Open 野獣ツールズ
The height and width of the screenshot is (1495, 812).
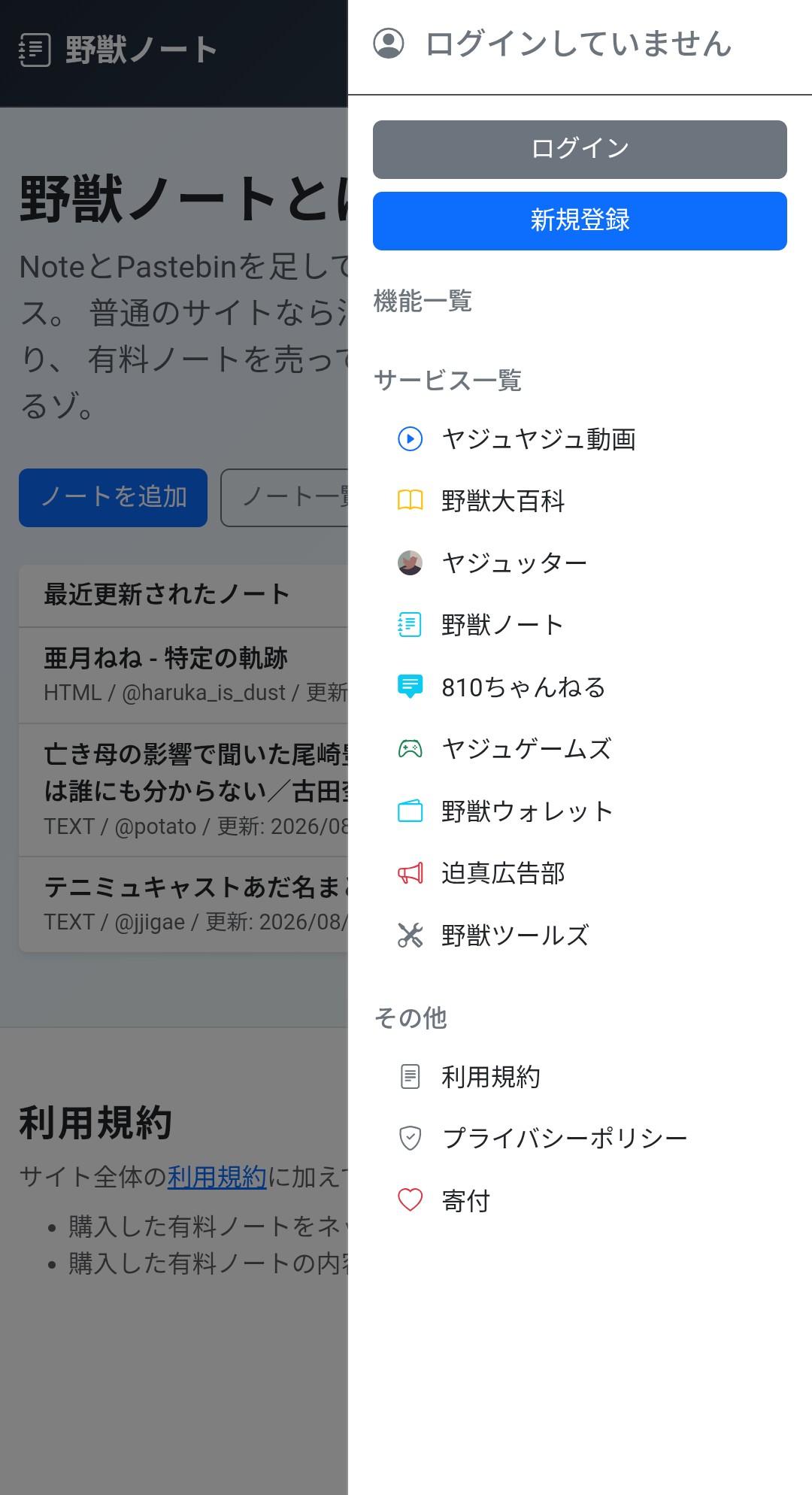point(580,936)
